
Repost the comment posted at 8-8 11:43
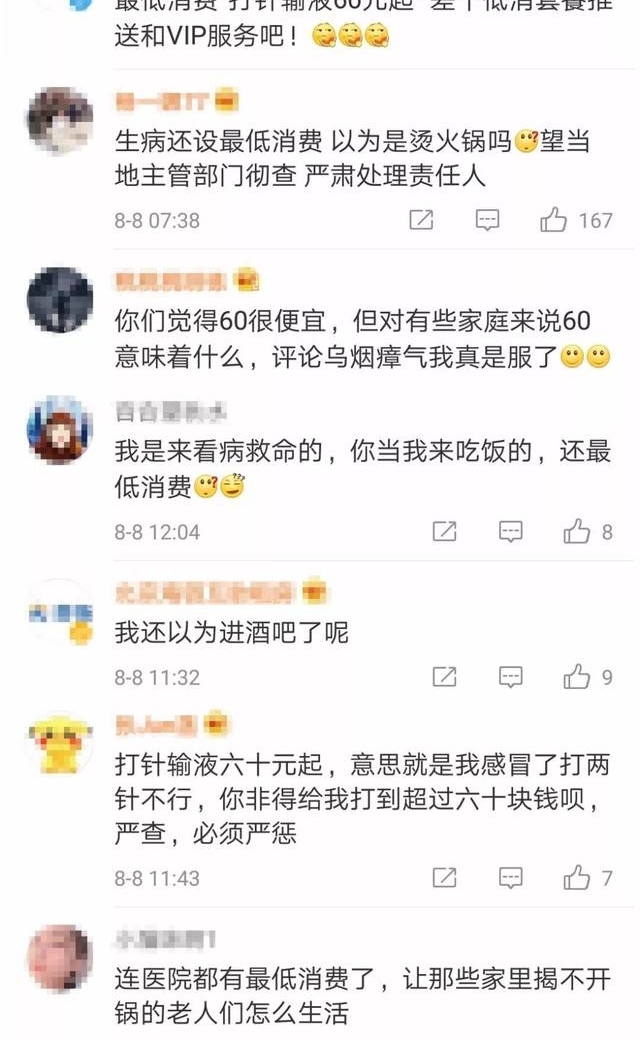pos(445,878)
